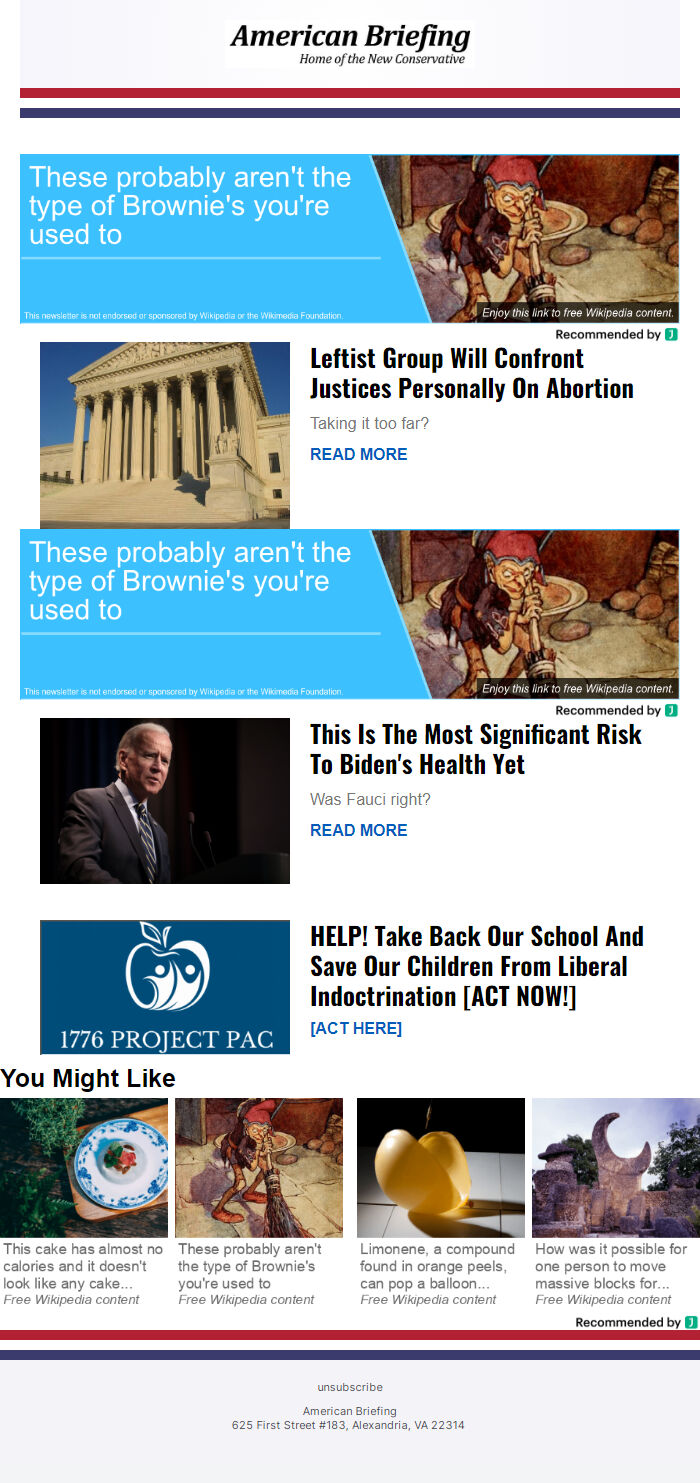
Task: Open the 1776 Project PAC image
Action: coord(165,987)
